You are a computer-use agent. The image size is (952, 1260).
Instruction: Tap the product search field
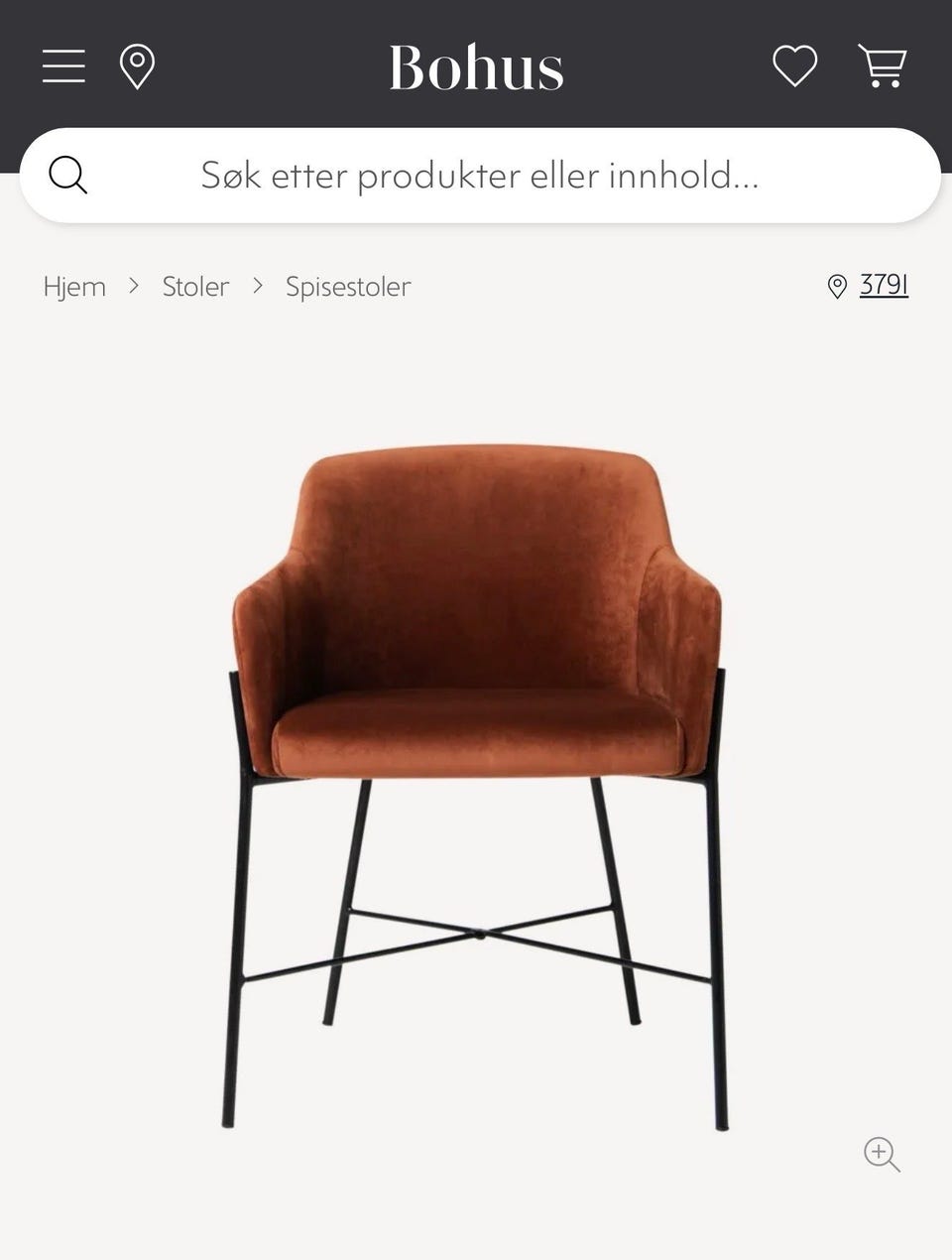[480, 176]
